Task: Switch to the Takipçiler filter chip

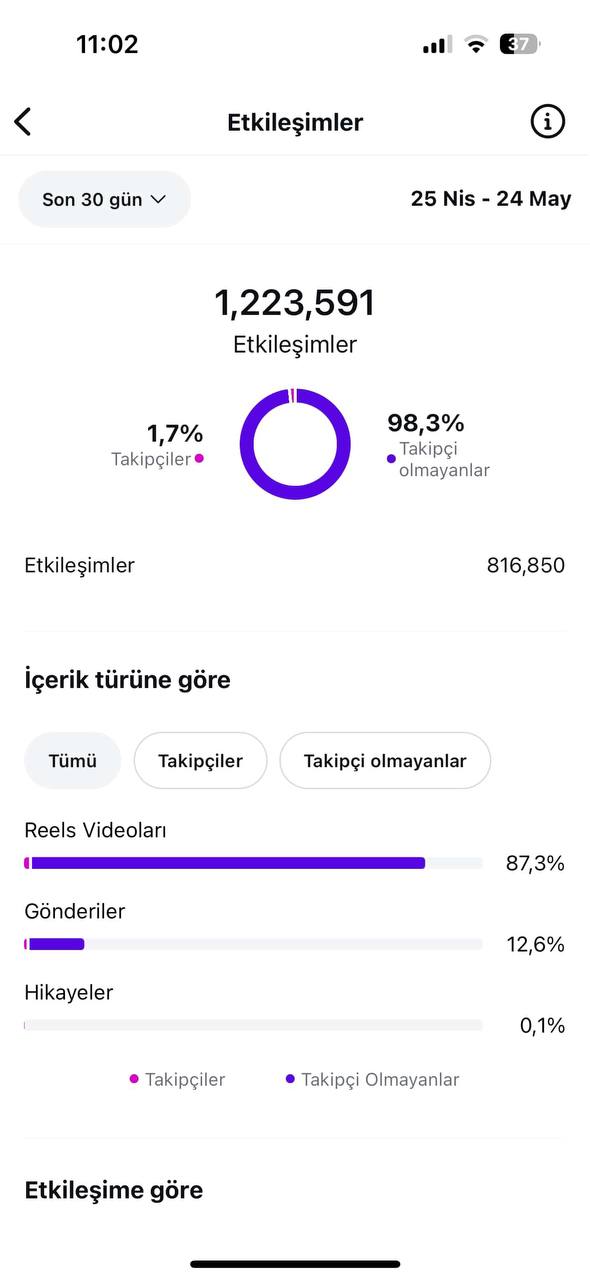Action: click(x=200, y=761)
